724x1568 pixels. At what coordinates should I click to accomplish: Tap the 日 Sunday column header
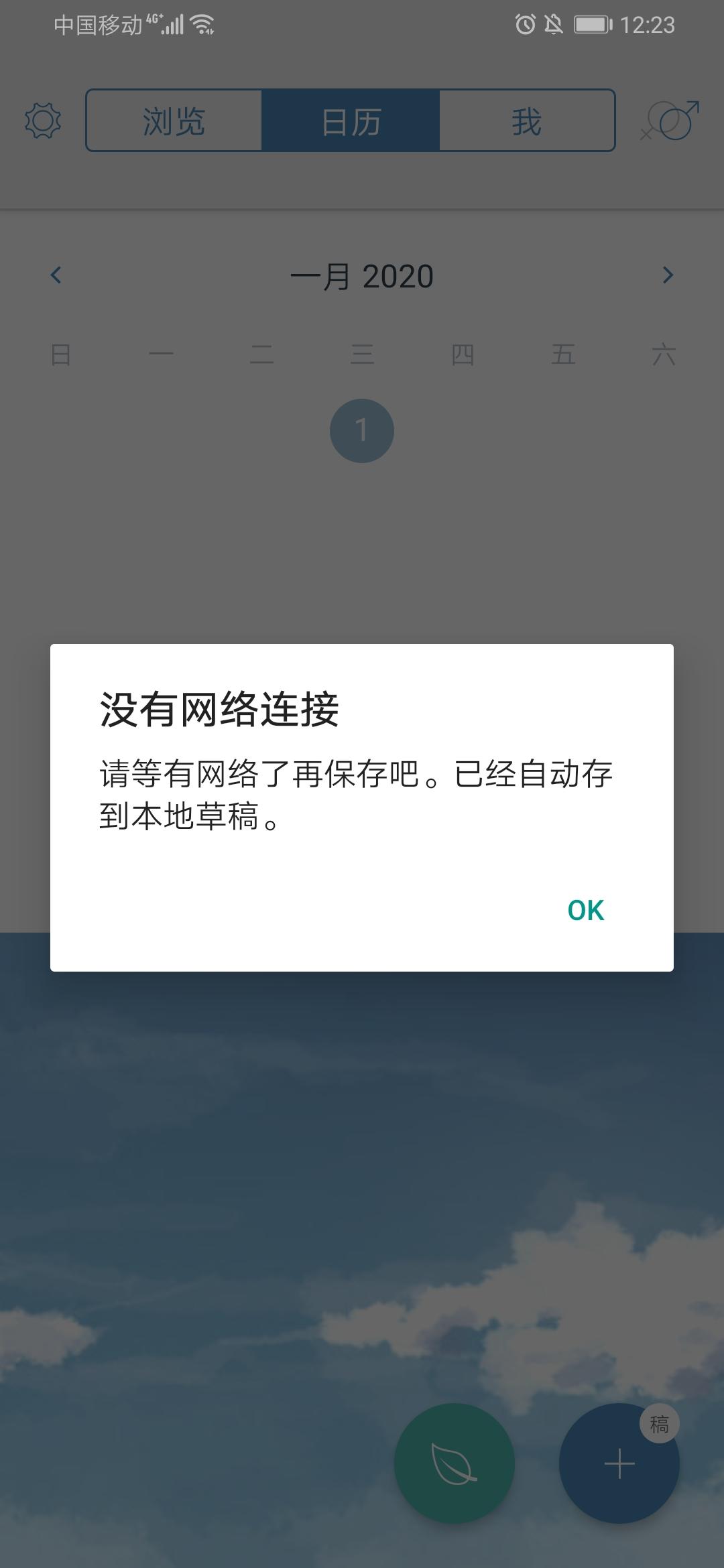(x=61, y=354)
